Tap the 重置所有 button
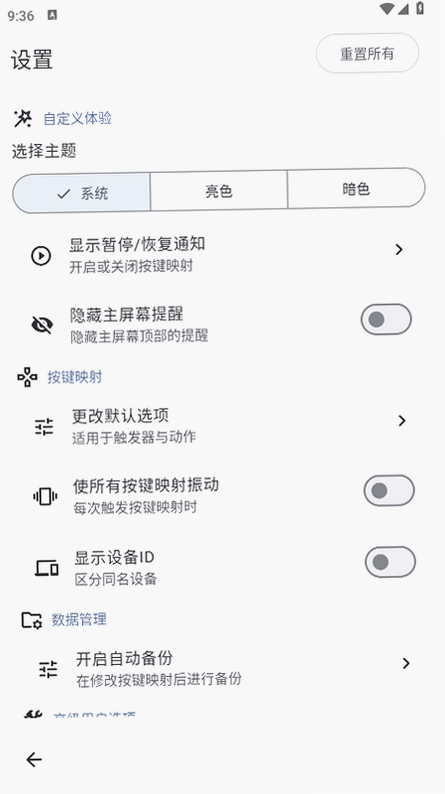 click(x=367, y=54)
